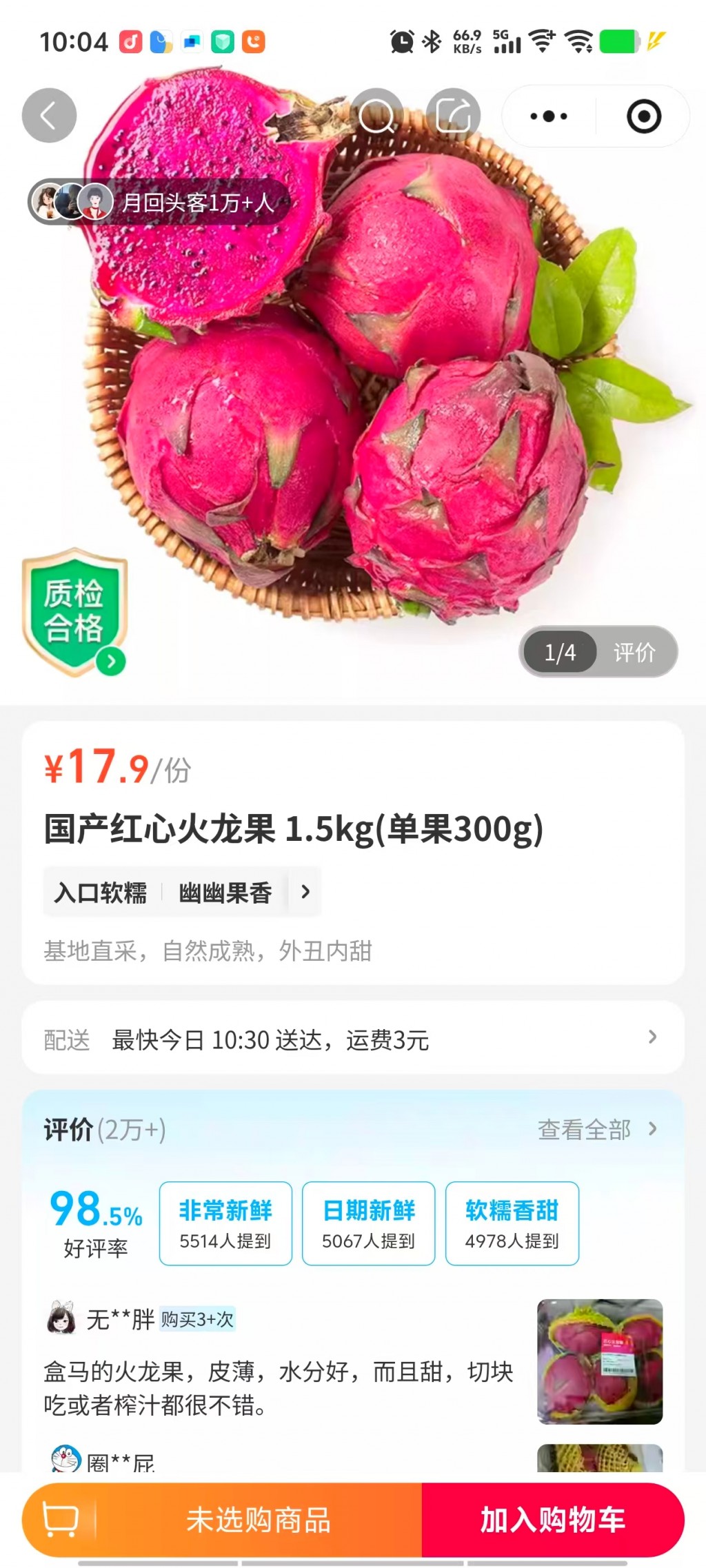The height and width of the screenshot is (1568, 706).
Task: Tap 加入购物车 to add item
Action: (552, 1520)
